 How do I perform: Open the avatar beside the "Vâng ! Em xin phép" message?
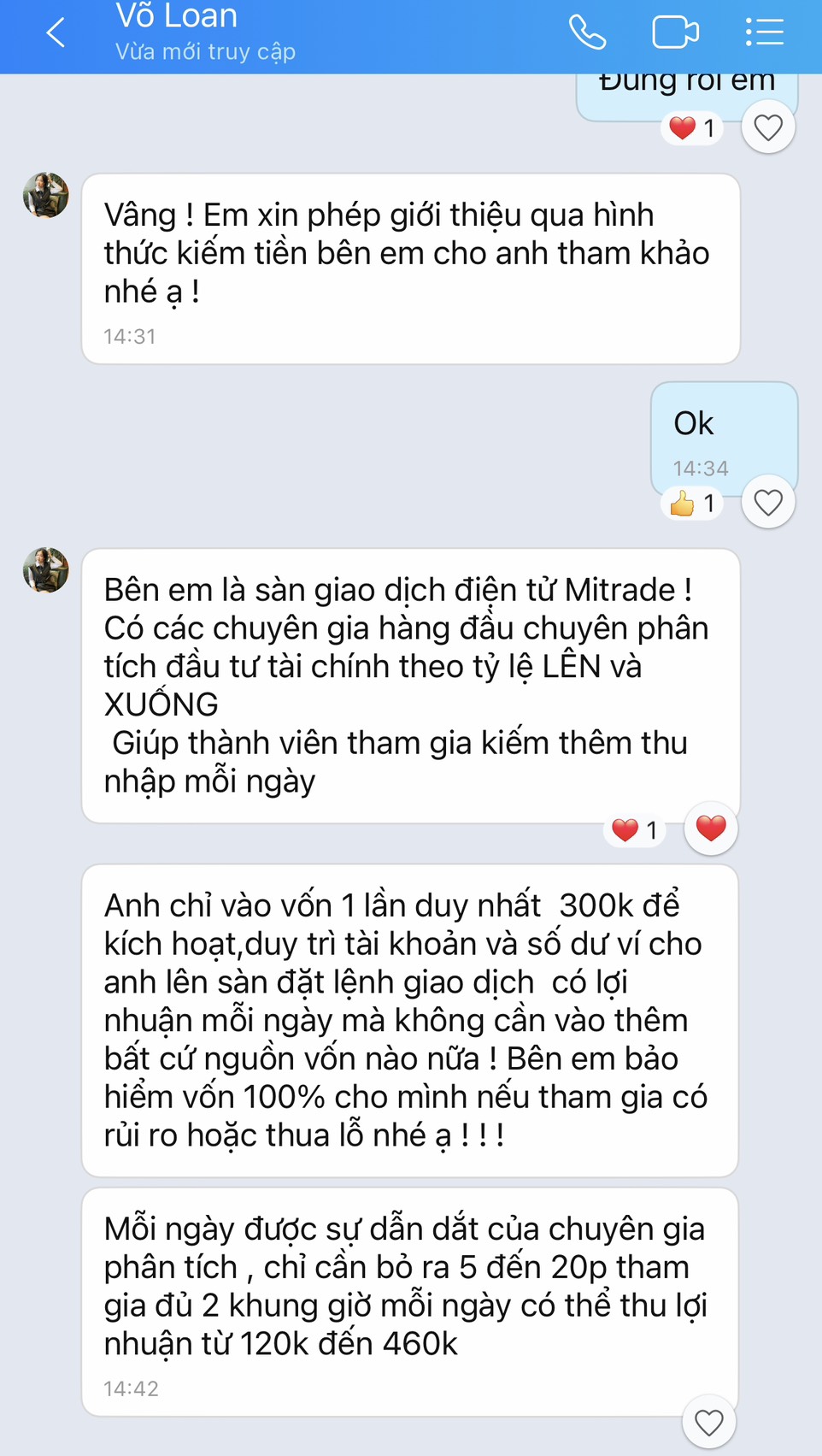tap(46, 196)
